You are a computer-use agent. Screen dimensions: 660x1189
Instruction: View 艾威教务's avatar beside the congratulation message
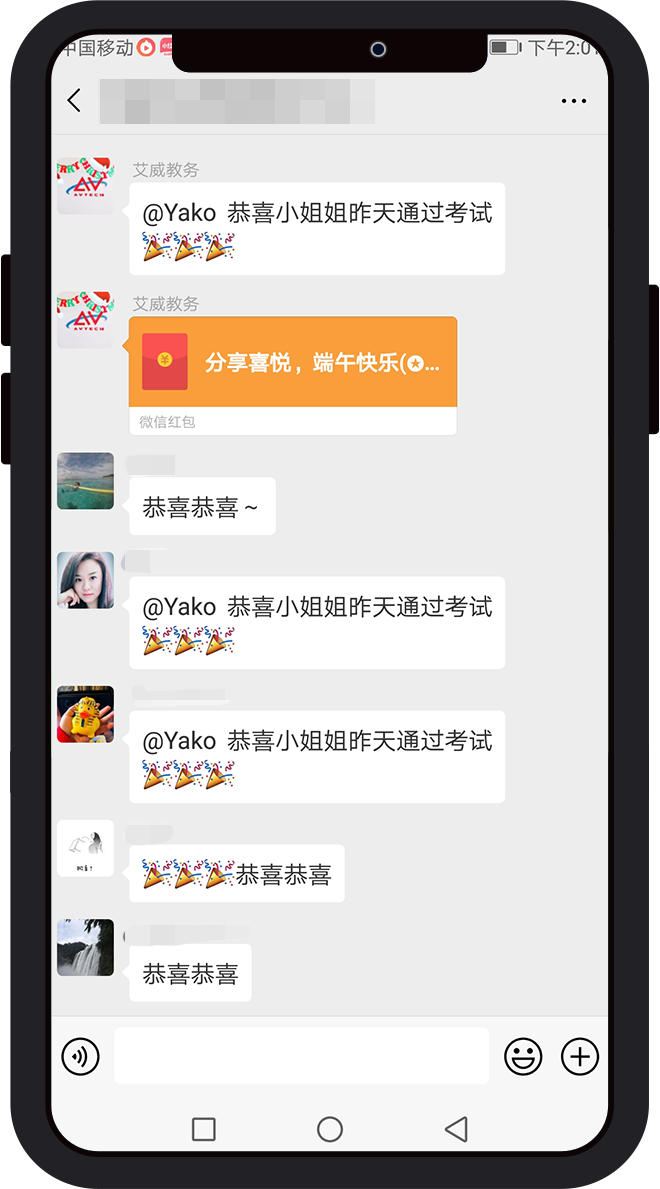(85, 186)
